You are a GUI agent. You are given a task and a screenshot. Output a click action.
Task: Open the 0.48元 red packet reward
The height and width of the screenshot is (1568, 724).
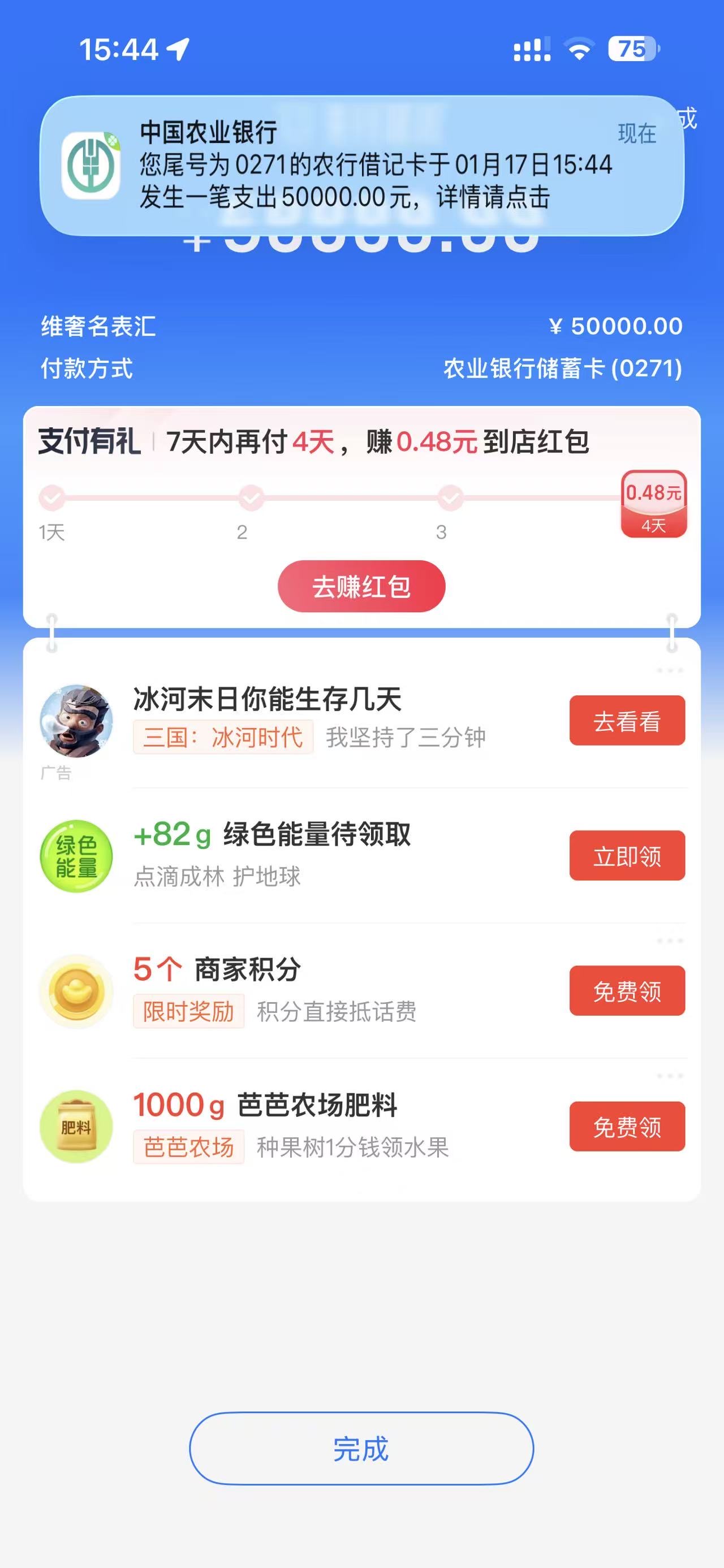tap(653, 504)
